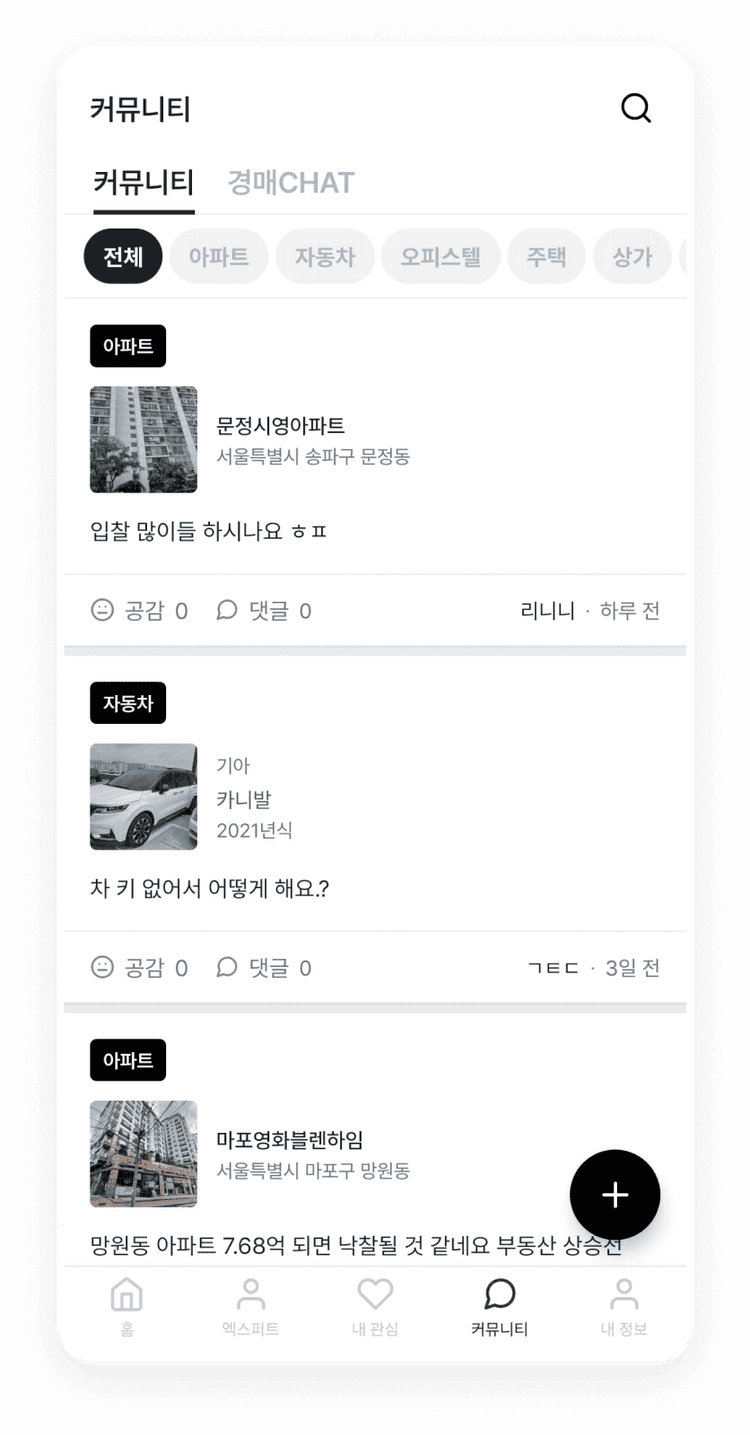The image size is (750, 1435).
Task: Open 댓글 under the 카니발 post
Action: 264,967
